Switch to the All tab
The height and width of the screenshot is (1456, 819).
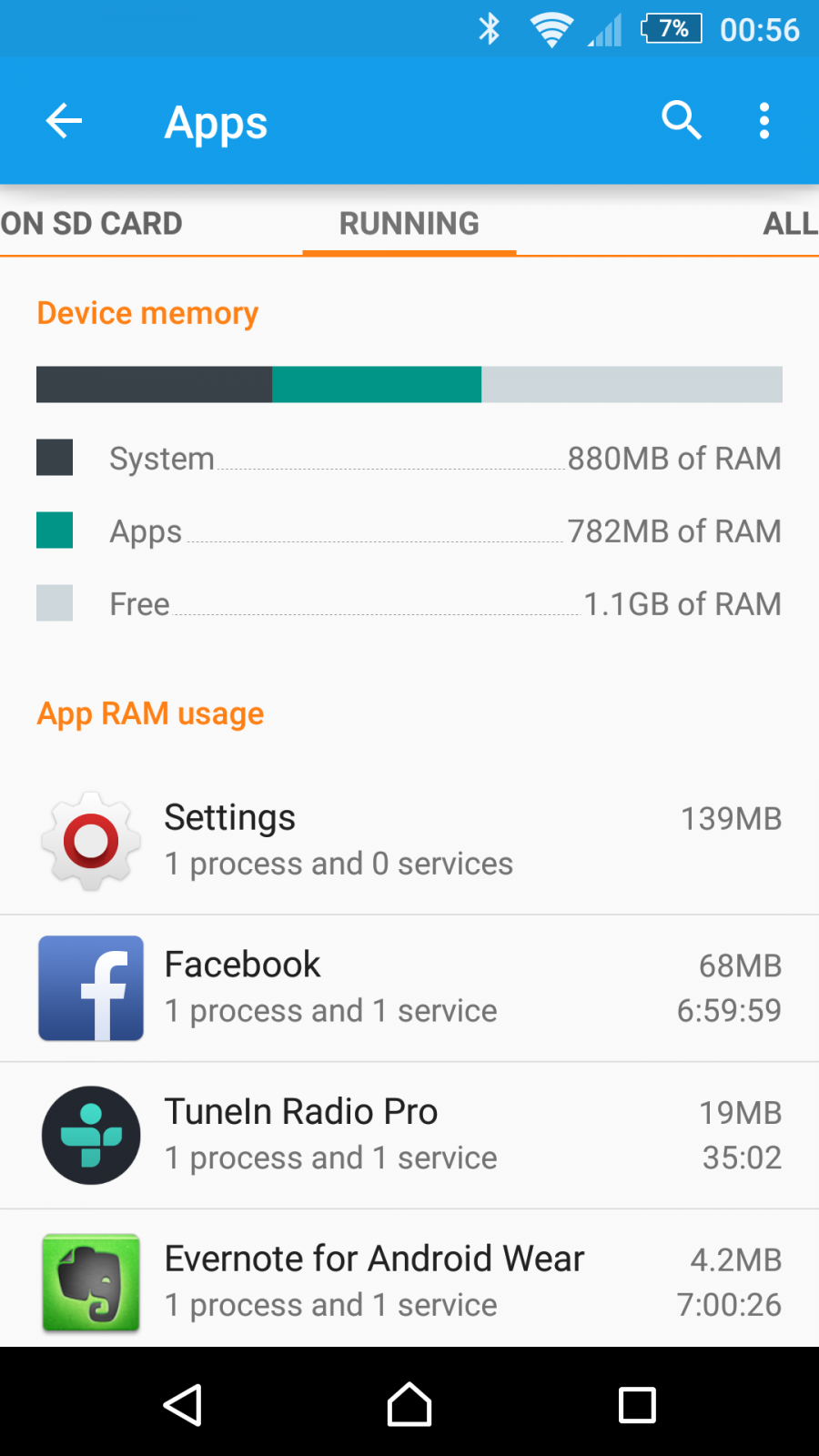[790, 223]
